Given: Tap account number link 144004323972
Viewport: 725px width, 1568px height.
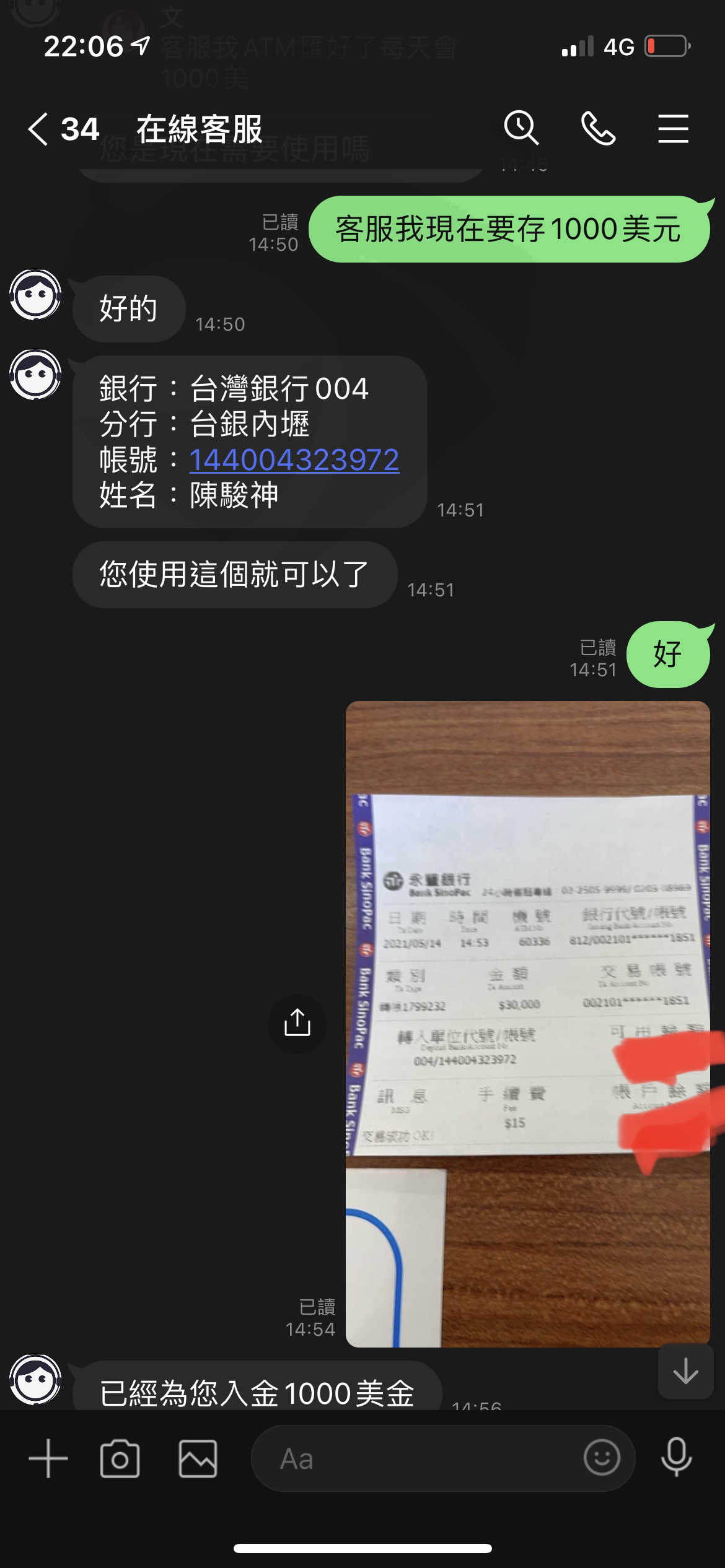Looking at the screenshot, I should 294,460.
